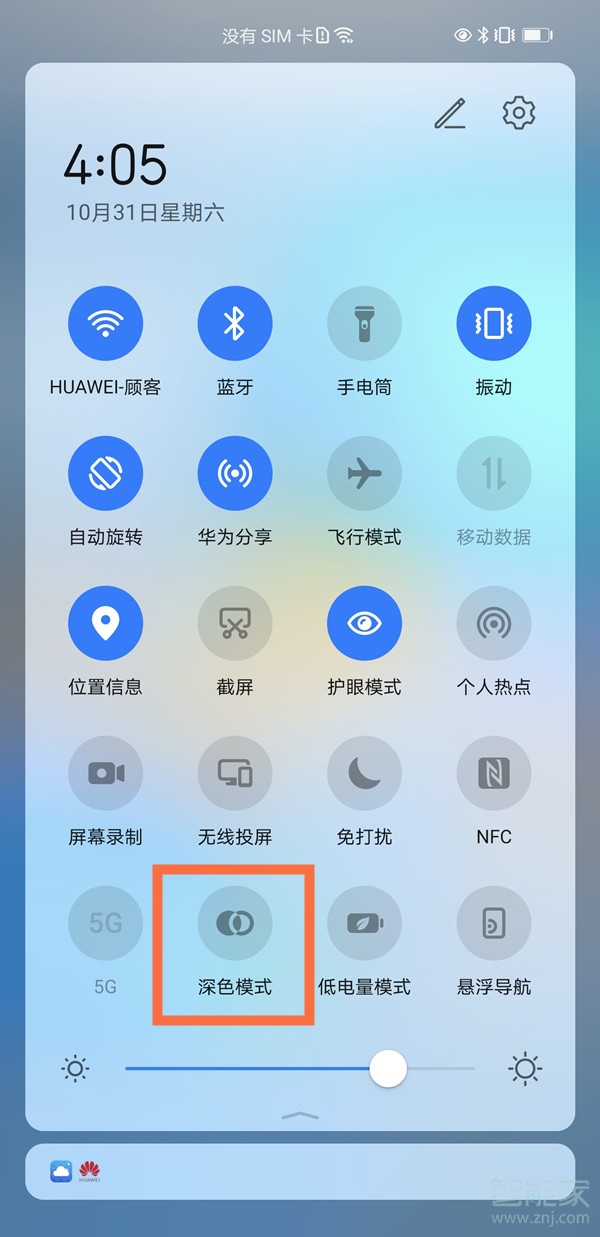
Task: Toggle 振动 vibration mode
Action: point(494,323)
